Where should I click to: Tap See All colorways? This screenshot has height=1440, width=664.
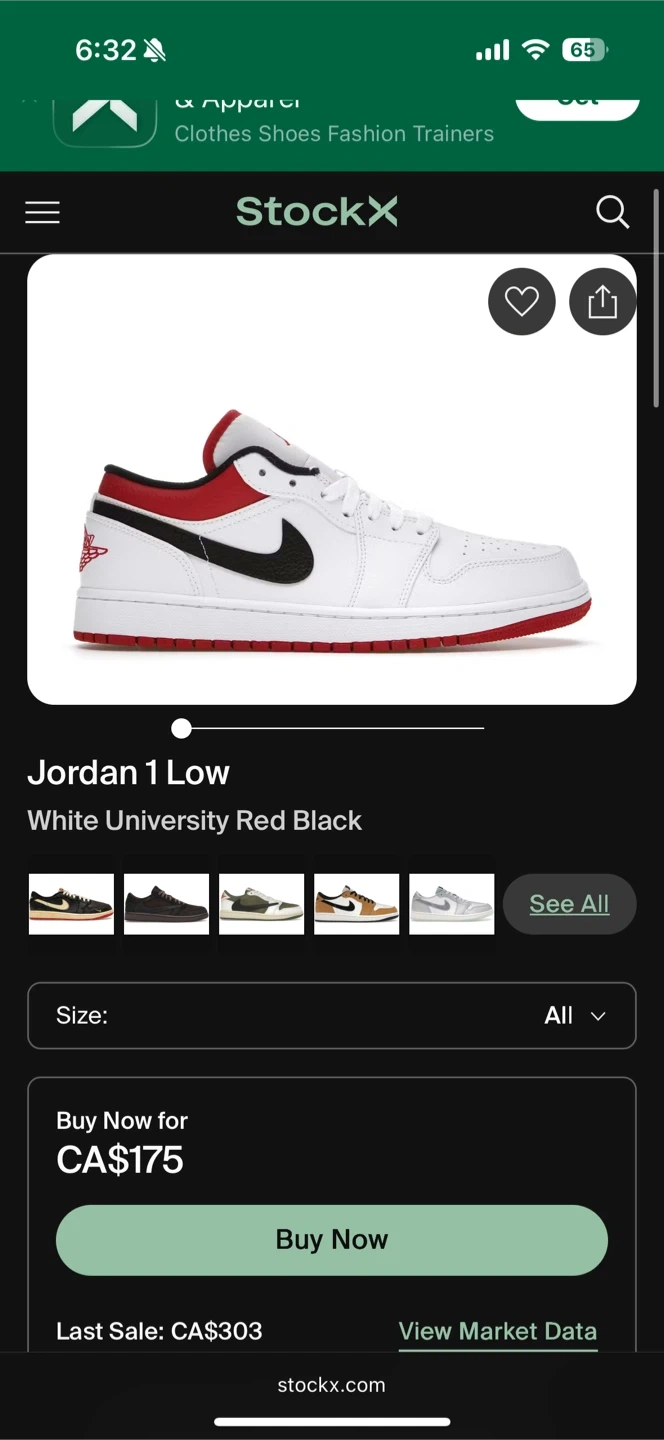point(569,904)
